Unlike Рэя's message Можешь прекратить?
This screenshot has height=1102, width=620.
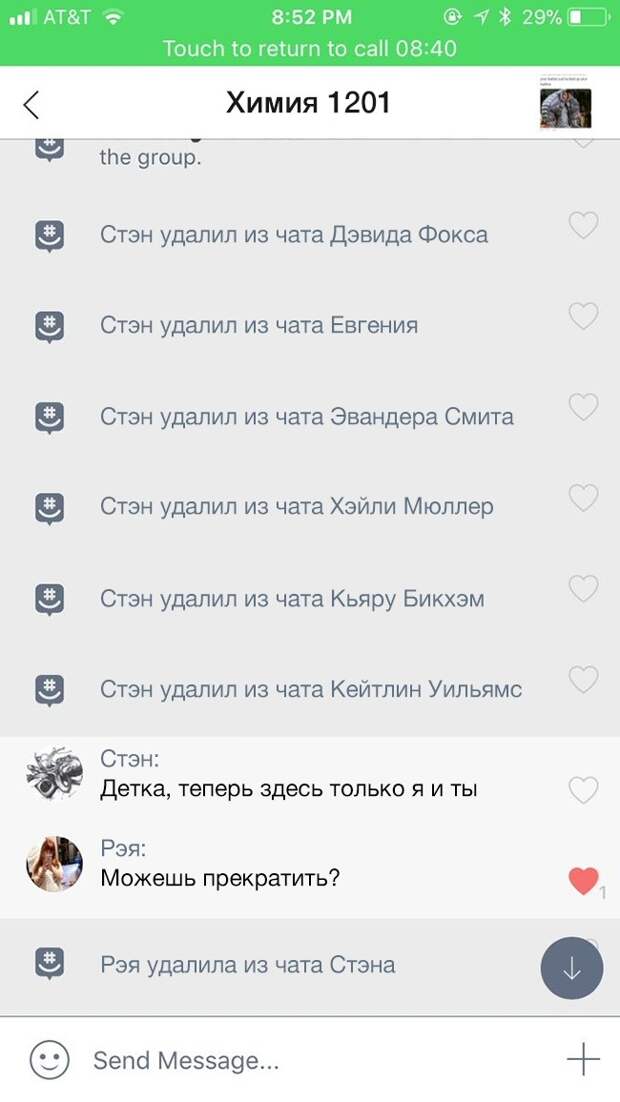pos(583,881)
